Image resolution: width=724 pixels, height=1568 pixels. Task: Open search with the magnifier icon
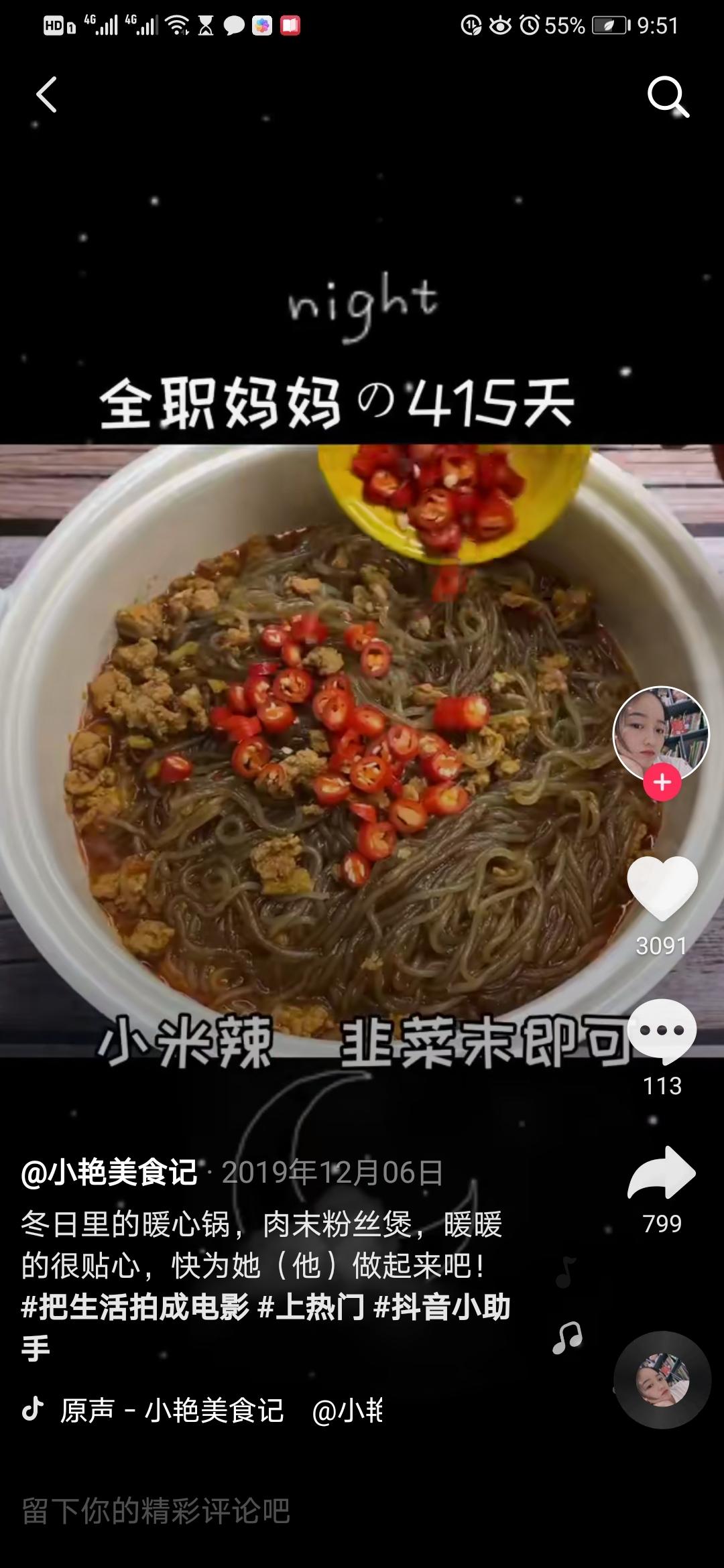tap(668, 96)
